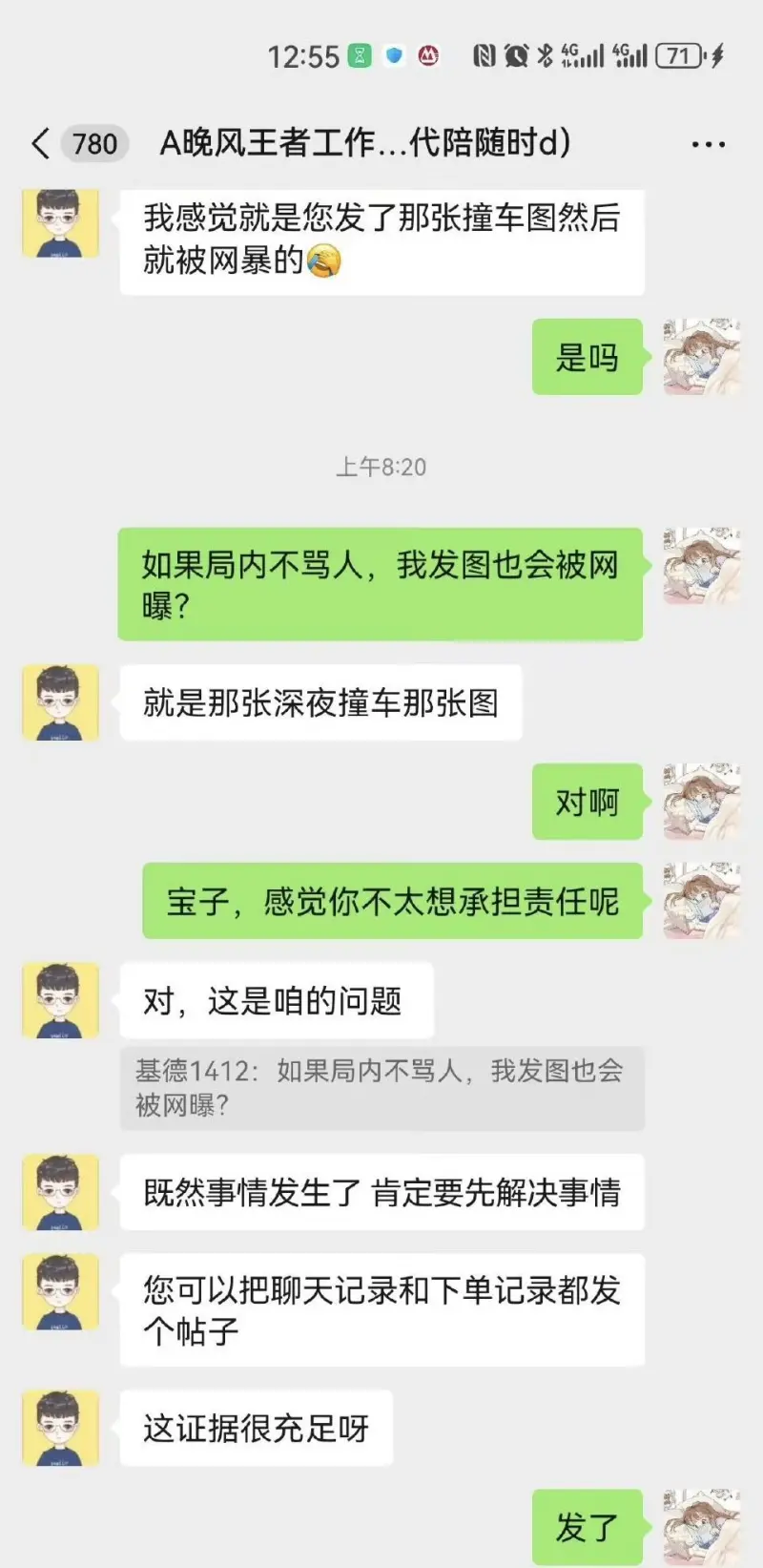Tap my avatar beside 对啊 message
Screen dimensions: 763x1568
701,802
